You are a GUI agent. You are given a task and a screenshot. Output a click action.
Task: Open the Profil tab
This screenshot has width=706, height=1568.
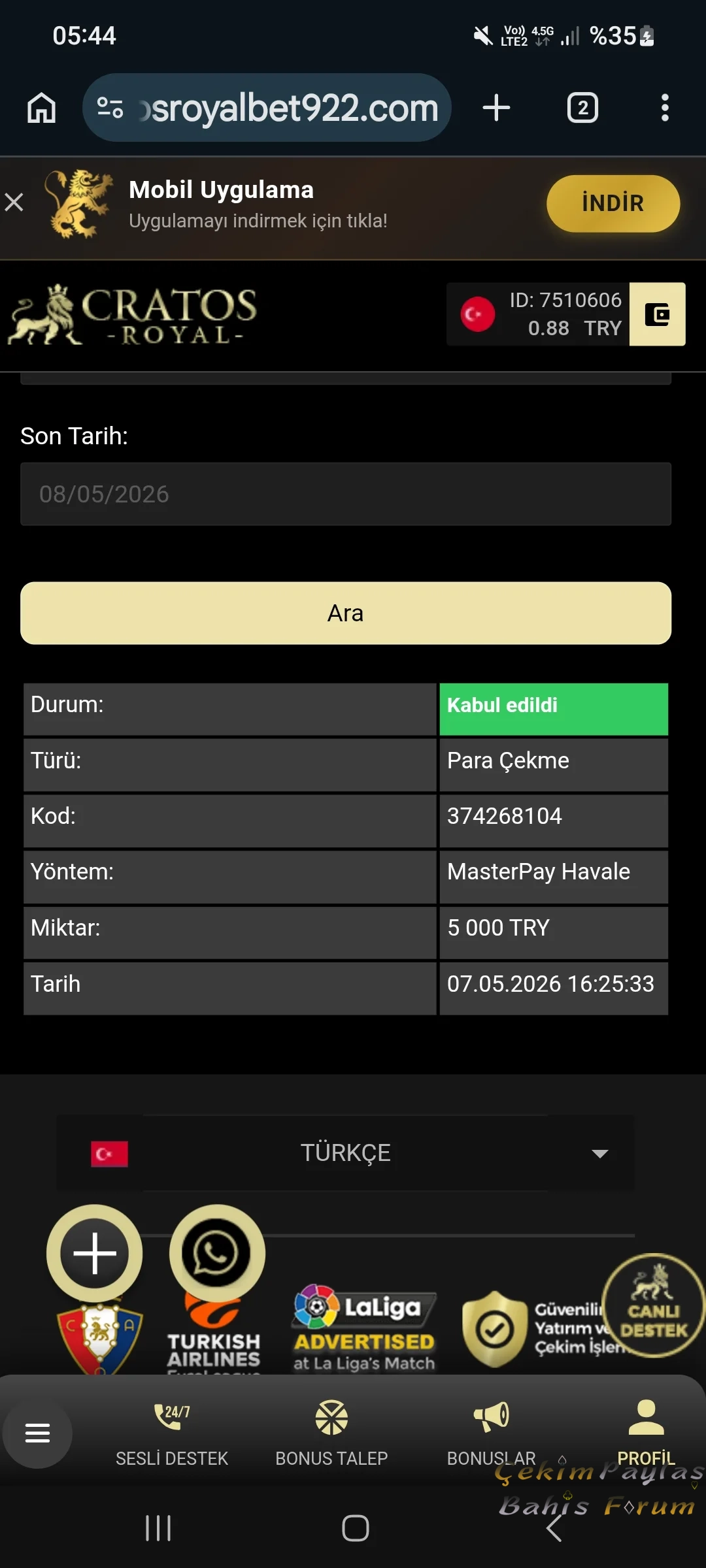[x=646, y=1434]
